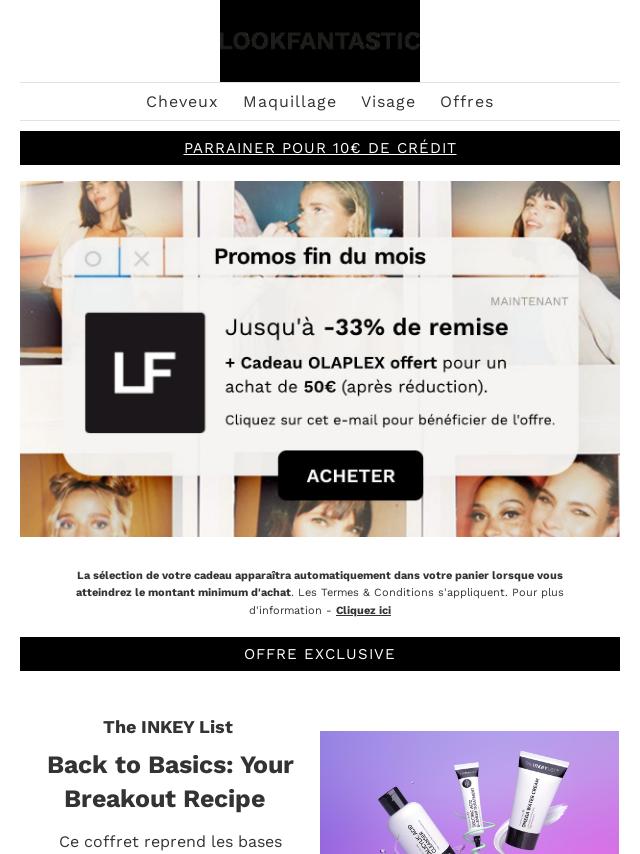Go to the Maquillage section

(x=290, y=102)
